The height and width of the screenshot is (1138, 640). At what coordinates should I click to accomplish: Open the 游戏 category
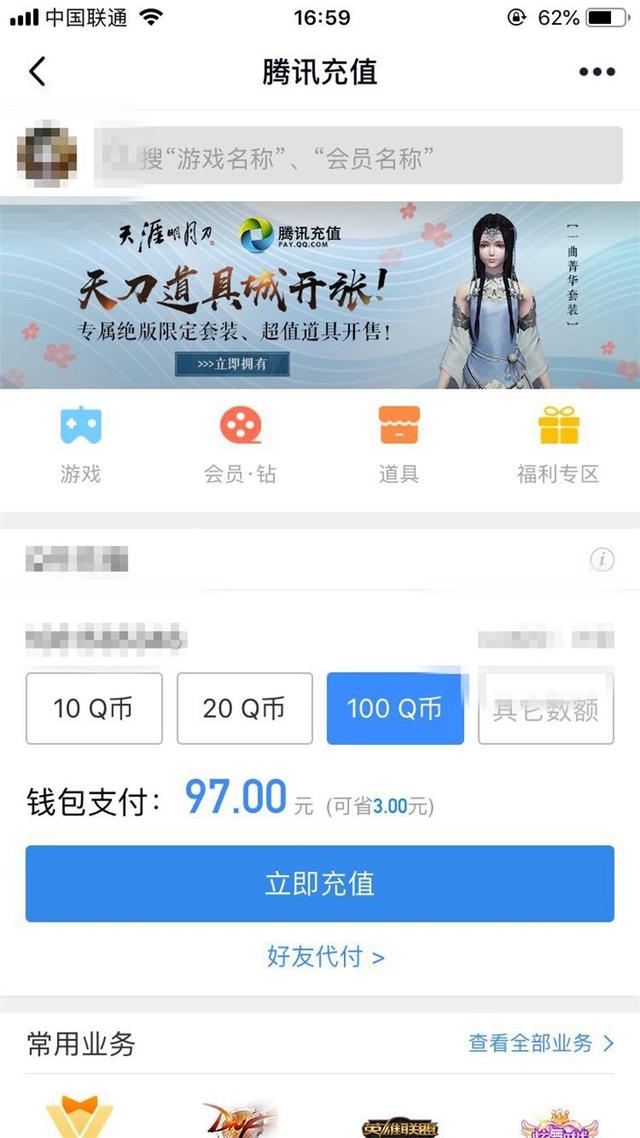coord(80,445)
